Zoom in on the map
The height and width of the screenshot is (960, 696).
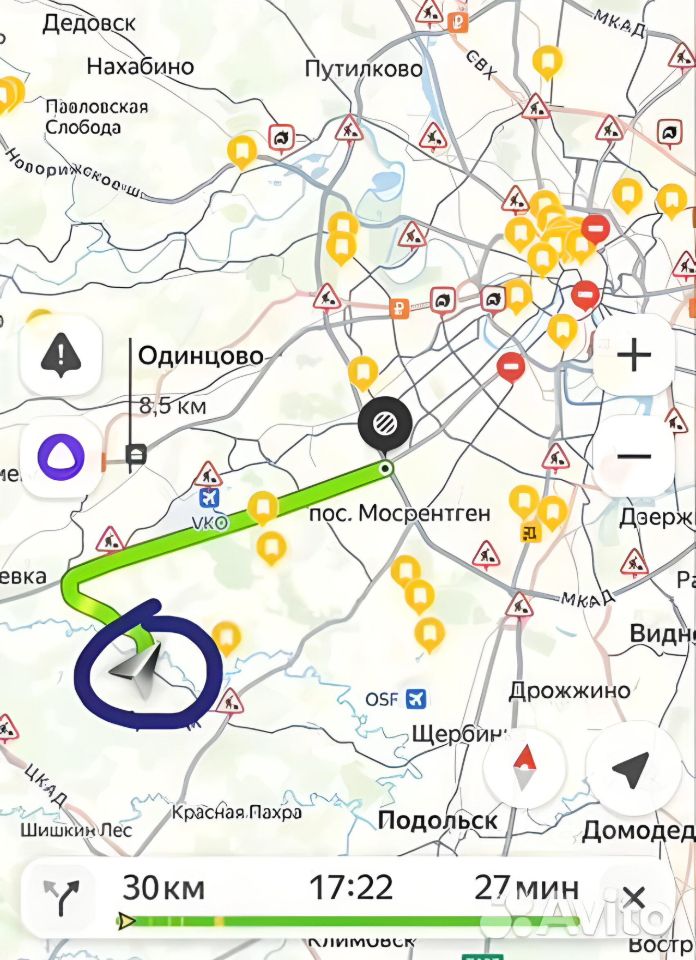pos(634,355)
